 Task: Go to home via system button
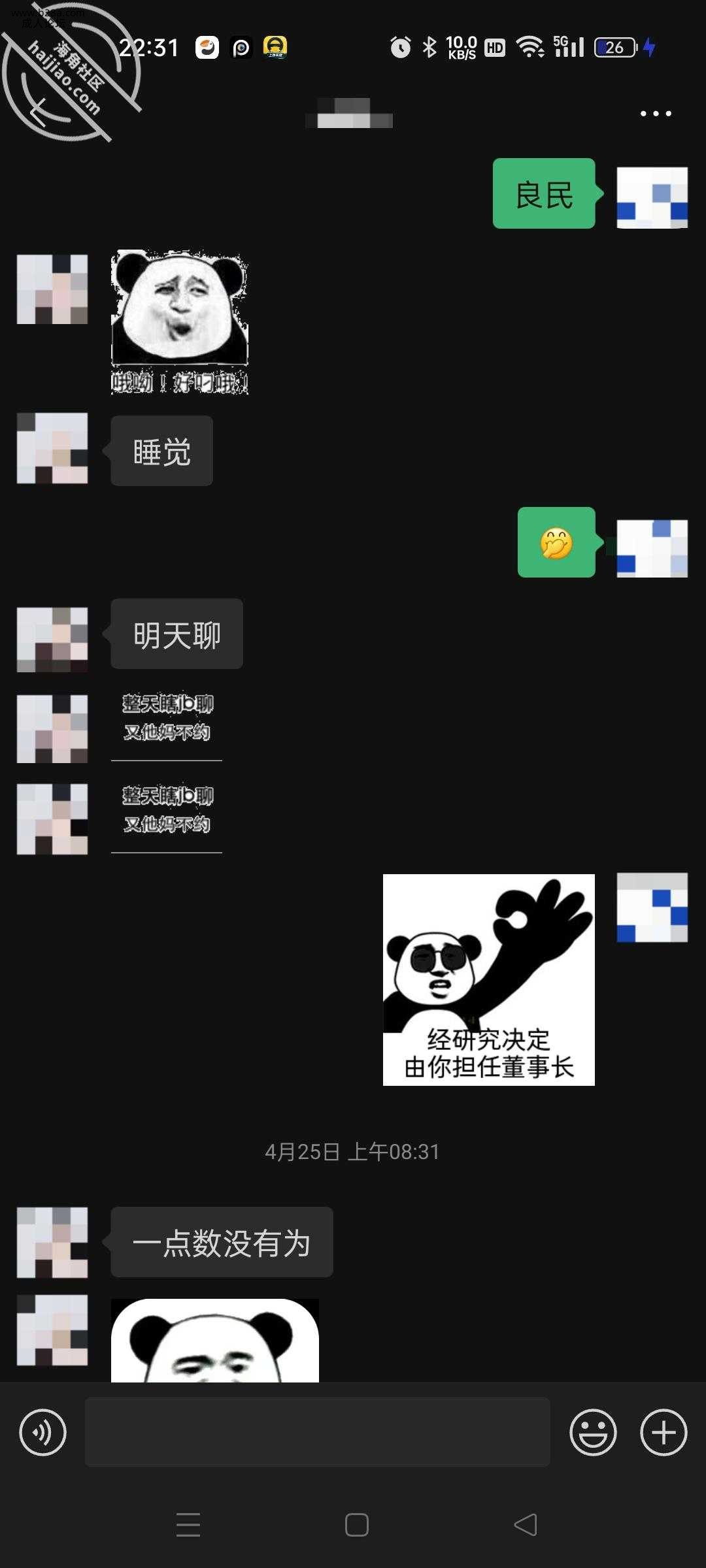(357, 1525)
